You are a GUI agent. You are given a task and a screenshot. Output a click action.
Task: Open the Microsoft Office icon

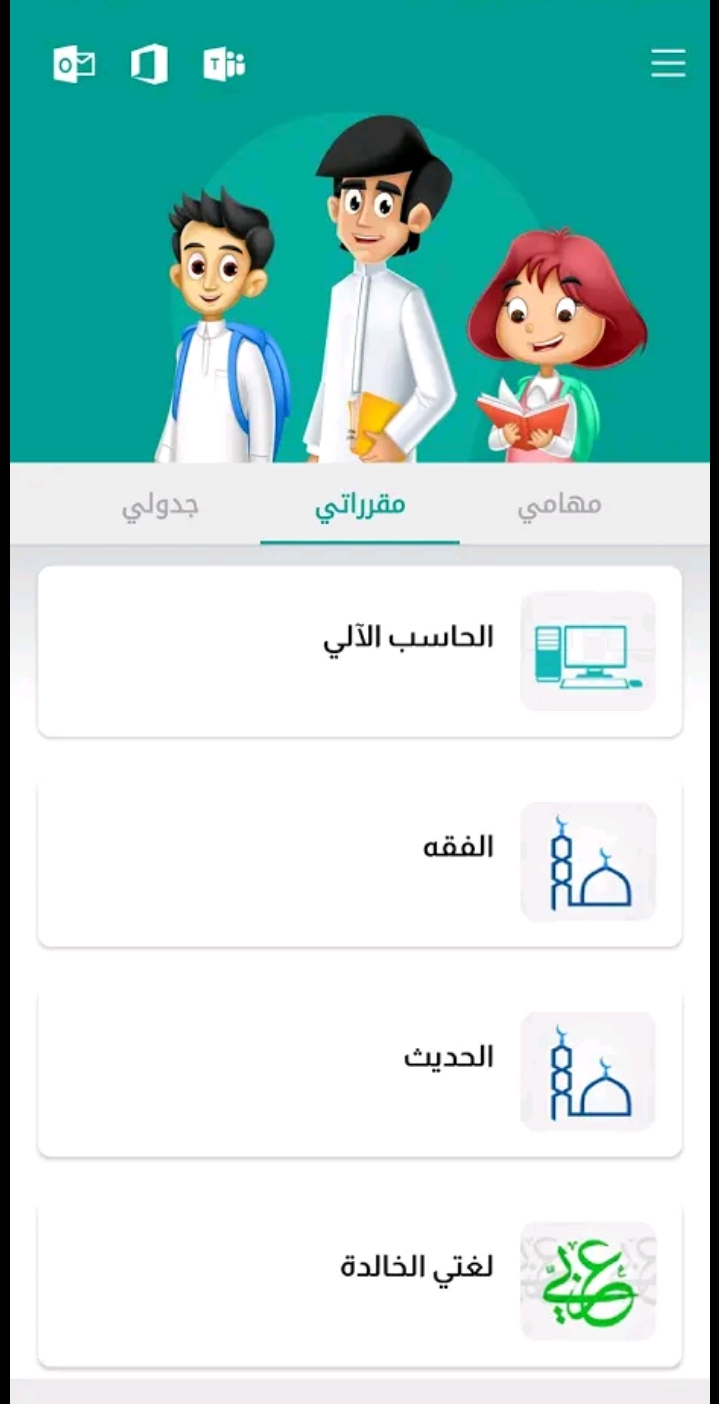click(149, 65)
